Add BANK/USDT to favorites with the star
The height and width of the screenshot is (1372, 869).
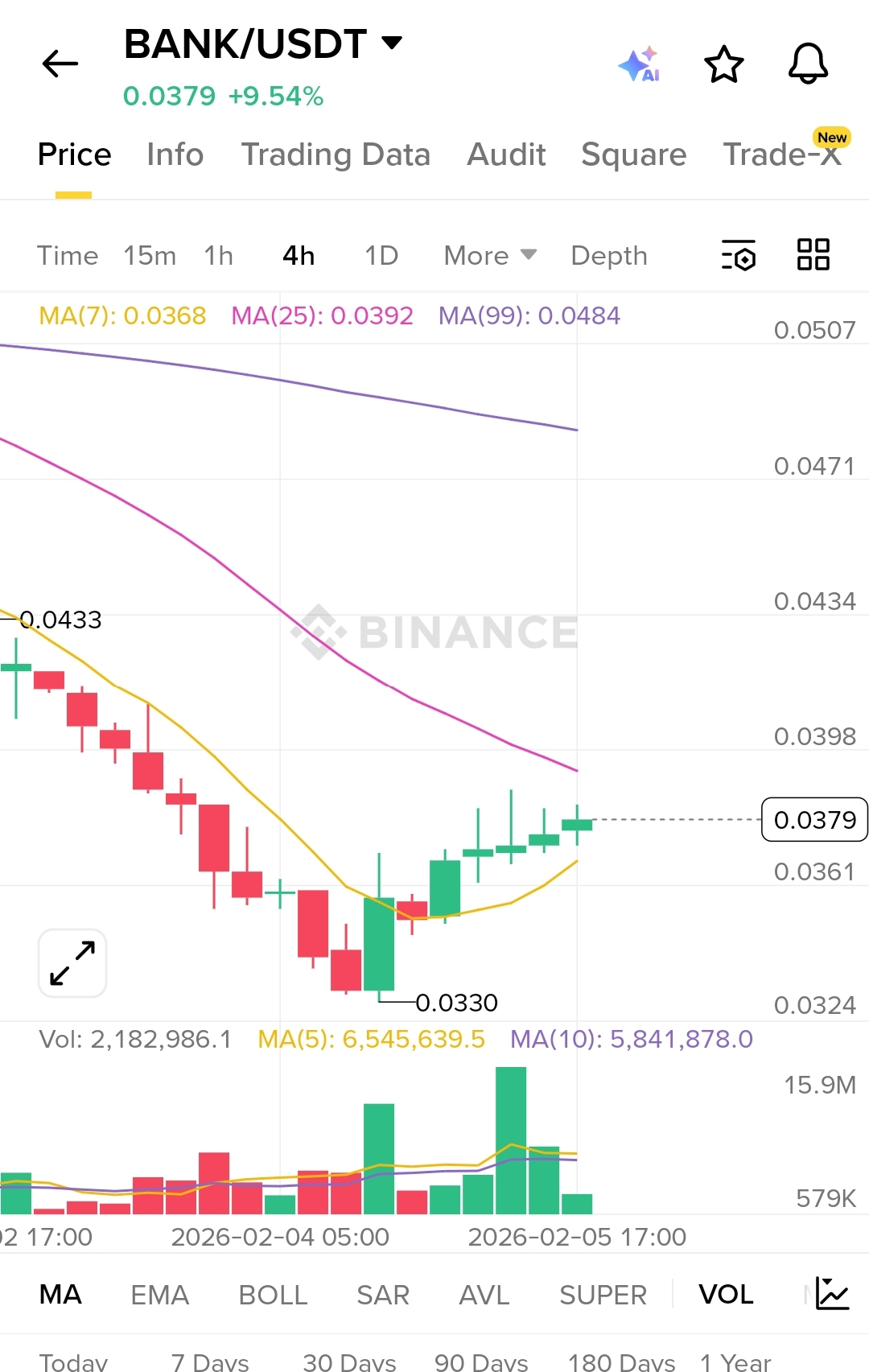(723, 64)
